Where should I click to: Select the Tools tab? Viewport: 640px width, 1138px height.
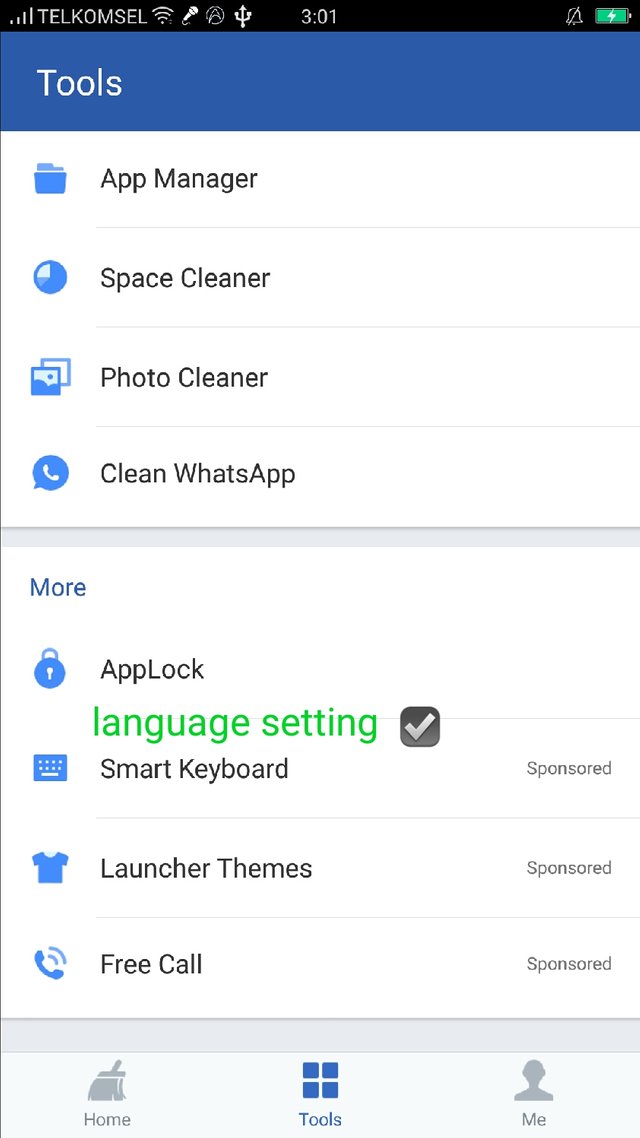coord(320,1094)
